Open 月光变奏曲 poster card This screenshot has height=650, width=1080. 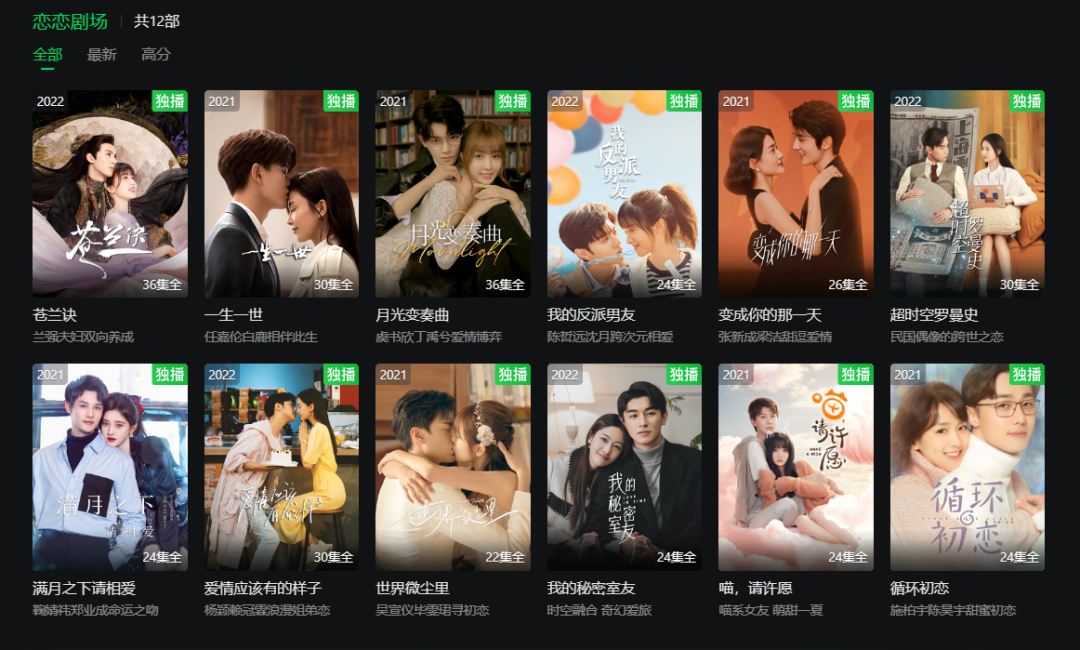(453, 193)
